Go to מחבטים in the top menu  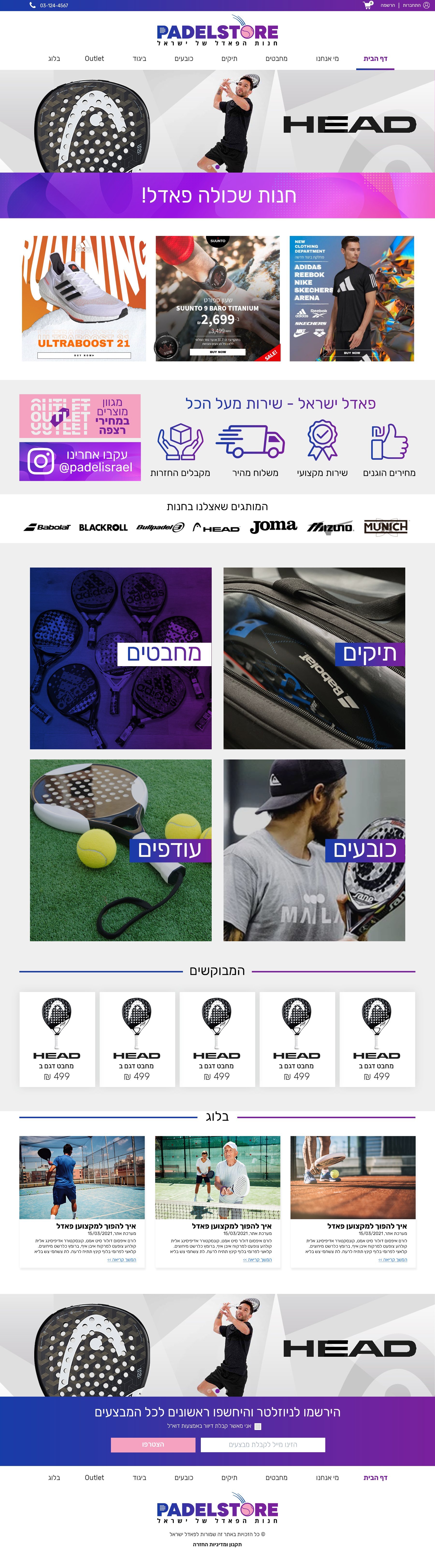coord(276,59)
